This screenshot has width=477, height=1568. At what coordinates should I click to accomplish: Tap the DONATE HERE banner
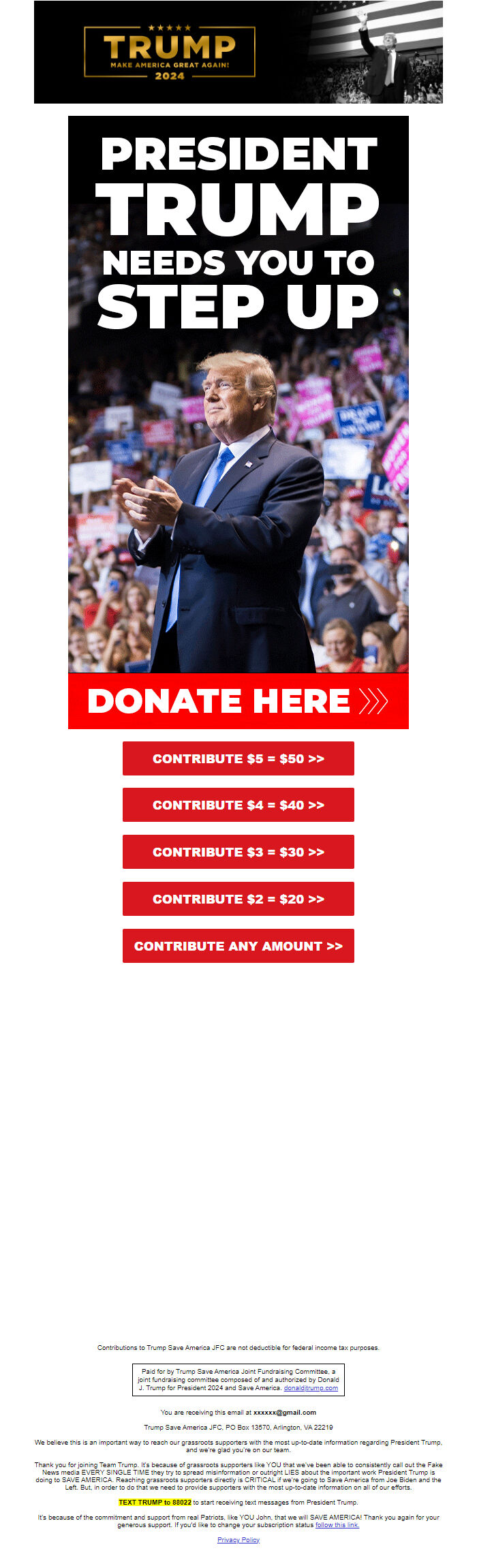point(238,701)
